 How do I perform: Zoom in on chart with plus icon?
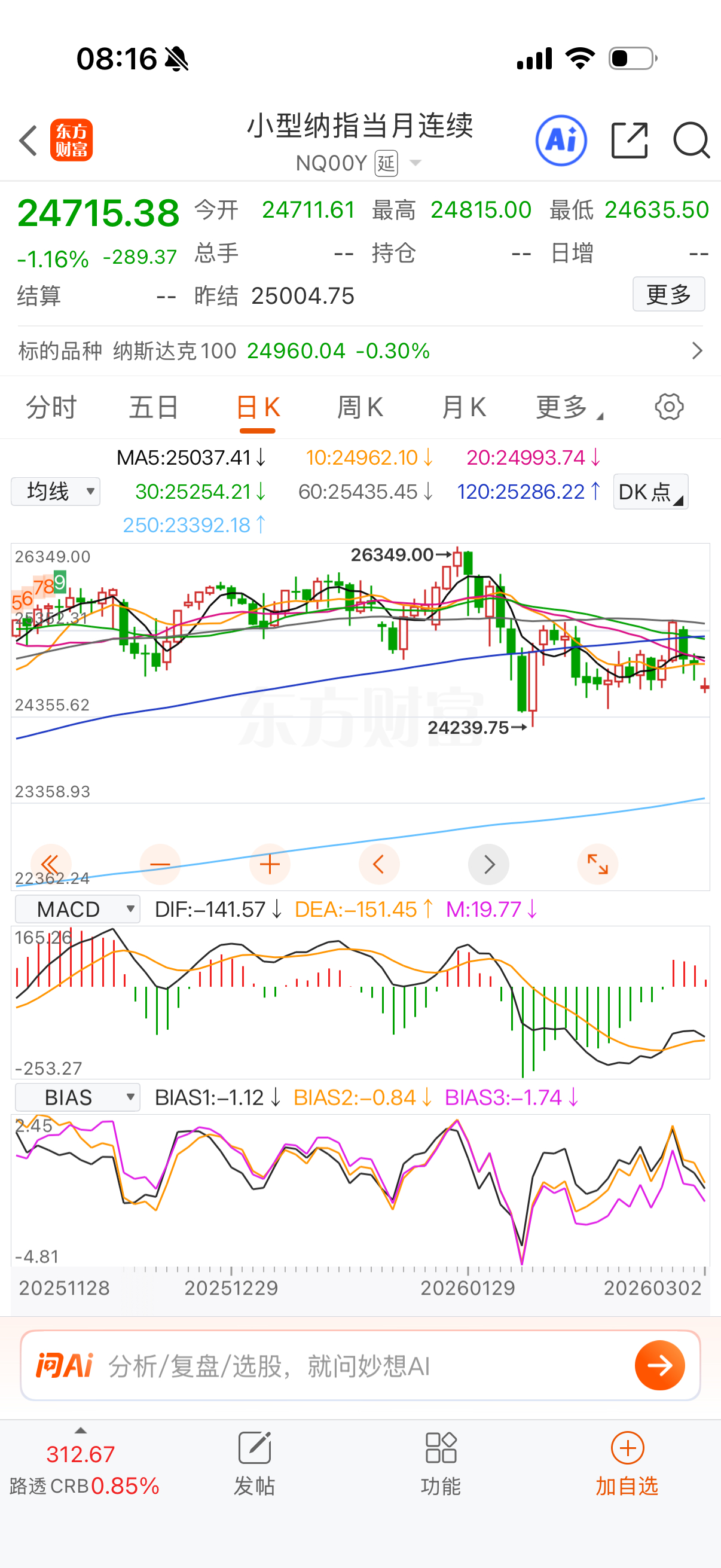pyautogui.click(x=270, y=864)
